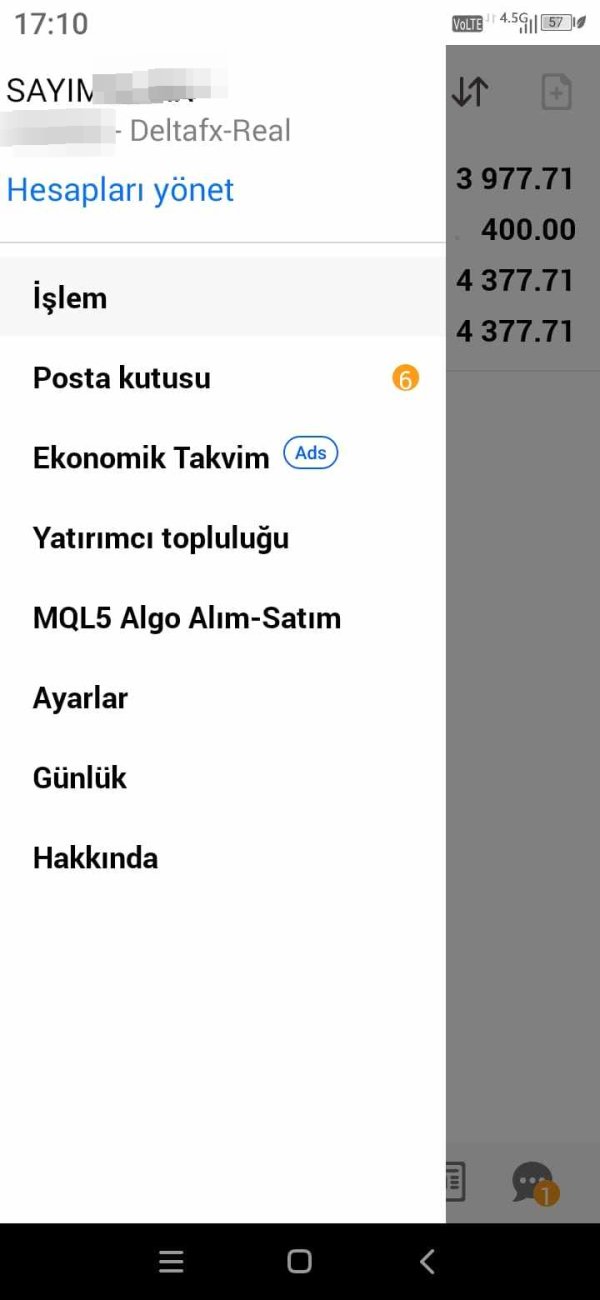
Task: Tap the system back button
Action: point(427,1261)
